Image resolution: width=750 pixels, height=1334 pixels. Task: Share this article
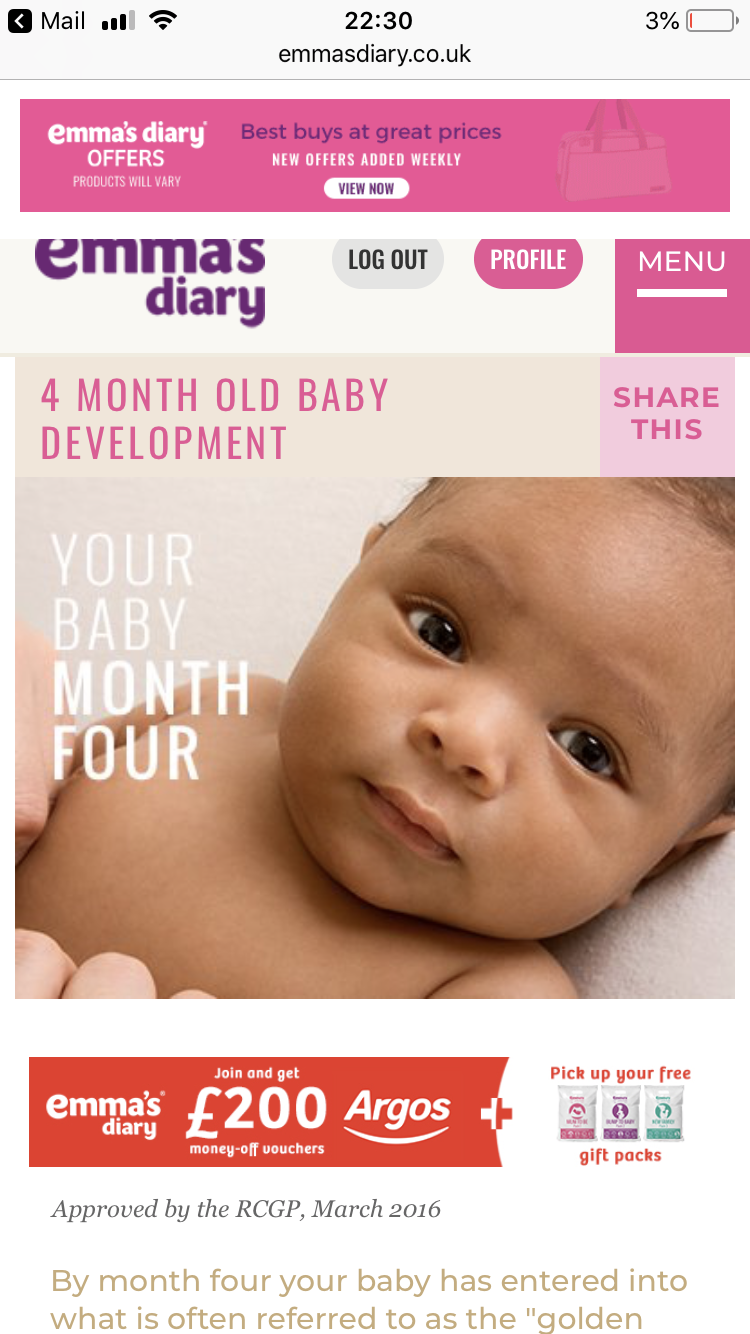pos(667,416)
